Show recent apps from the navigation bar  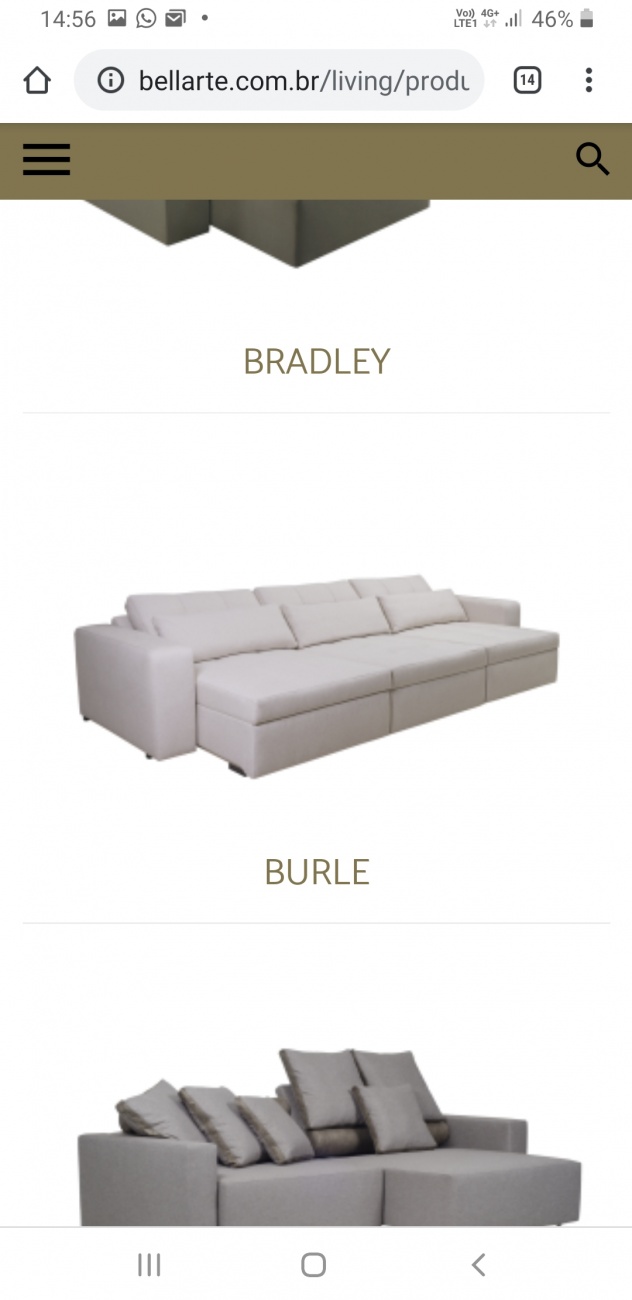point(149,1265)
